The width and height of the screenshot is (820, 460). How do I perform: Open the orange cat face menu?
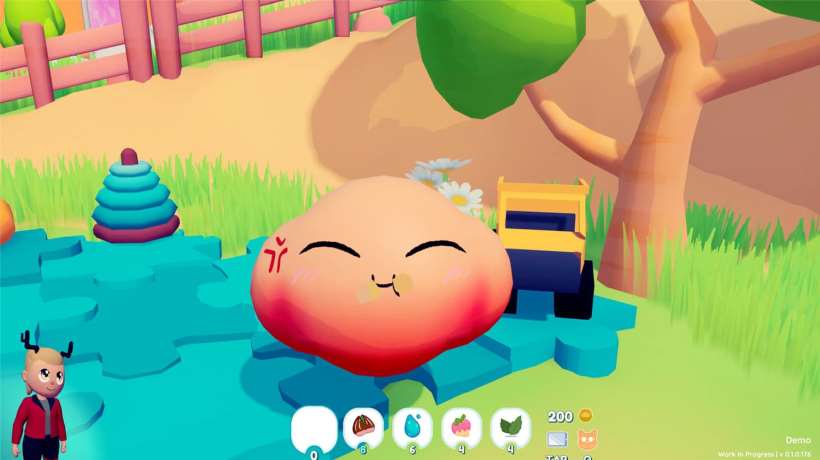point(587,439)
